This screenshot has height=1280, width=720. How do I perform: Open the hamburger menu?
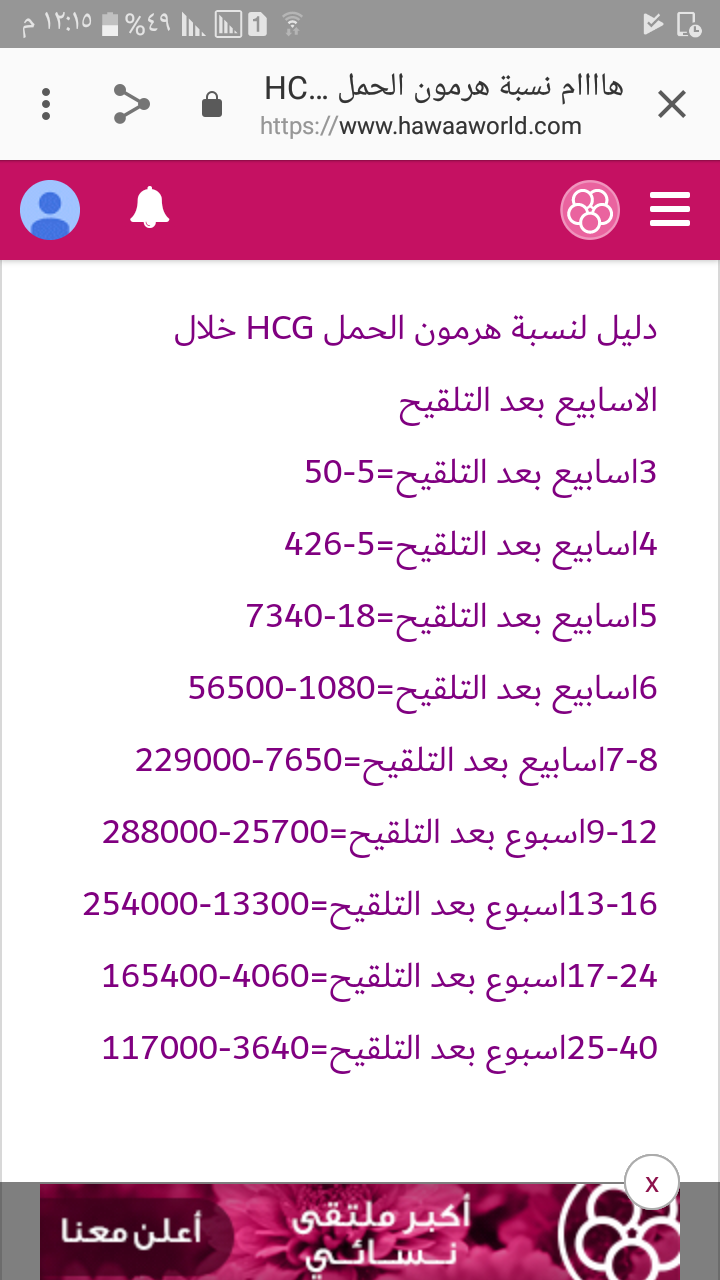(670, 210)
